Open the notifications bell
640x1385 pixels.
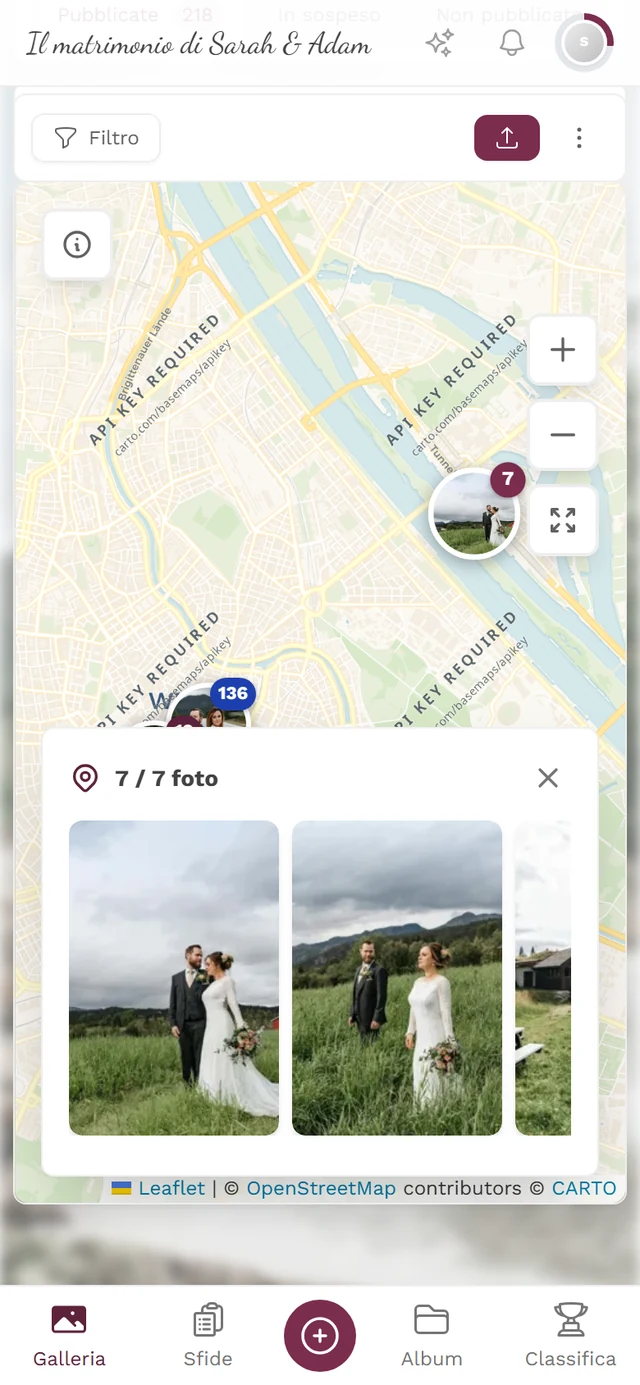pyautogui.click(x=512, y=43)
